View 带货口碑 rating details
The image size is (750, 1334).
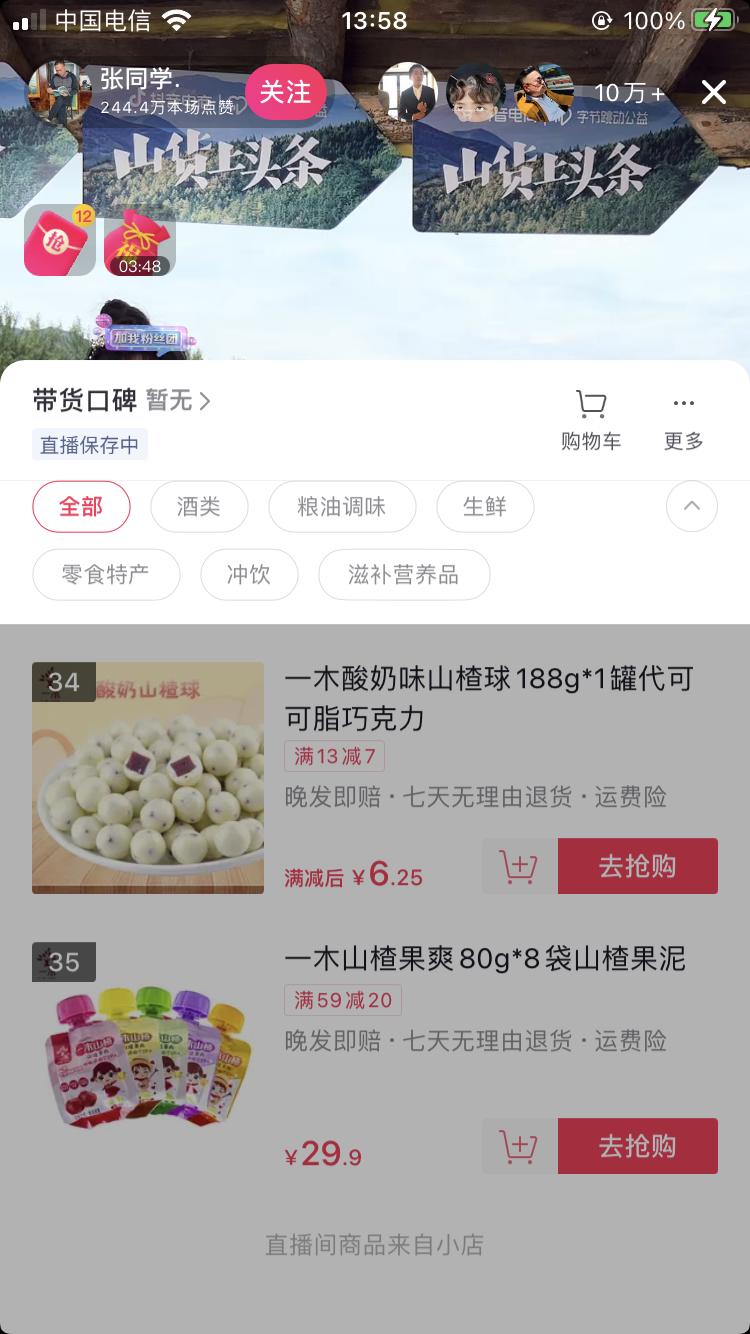pos(122,401)
